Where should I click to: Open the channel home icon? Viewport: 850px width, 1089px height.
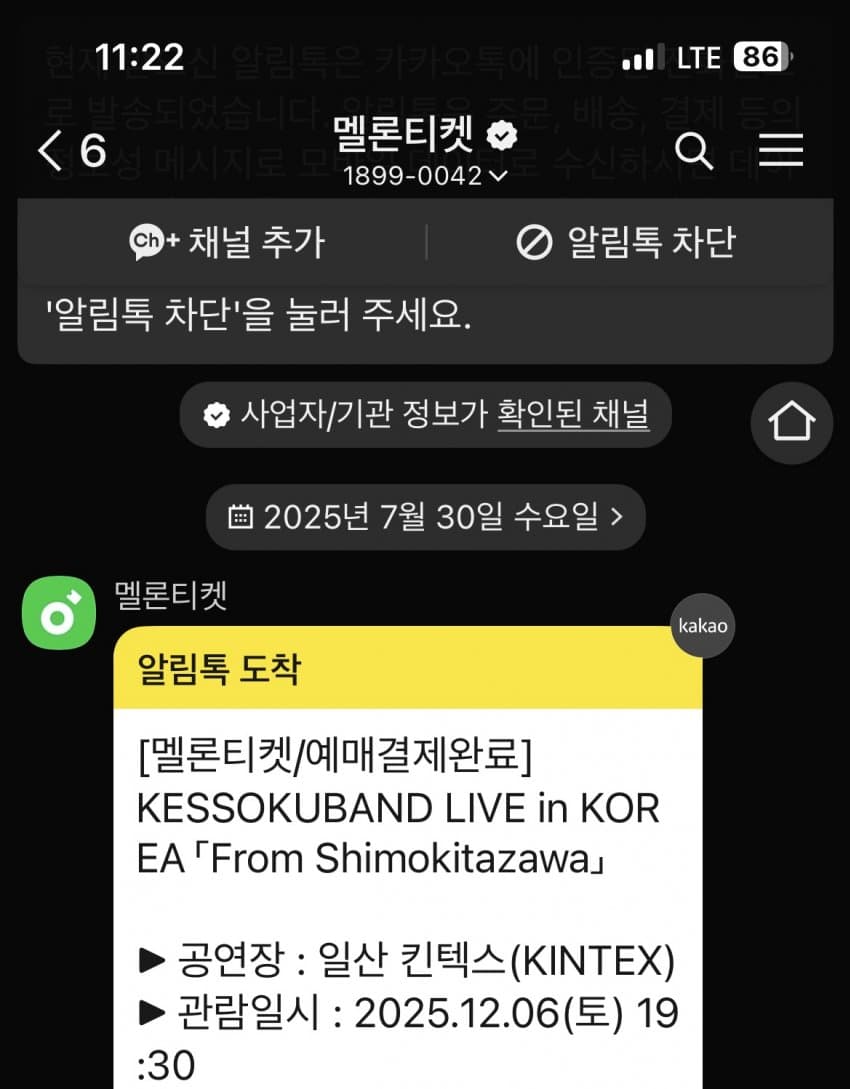click(x=791, y=423)
